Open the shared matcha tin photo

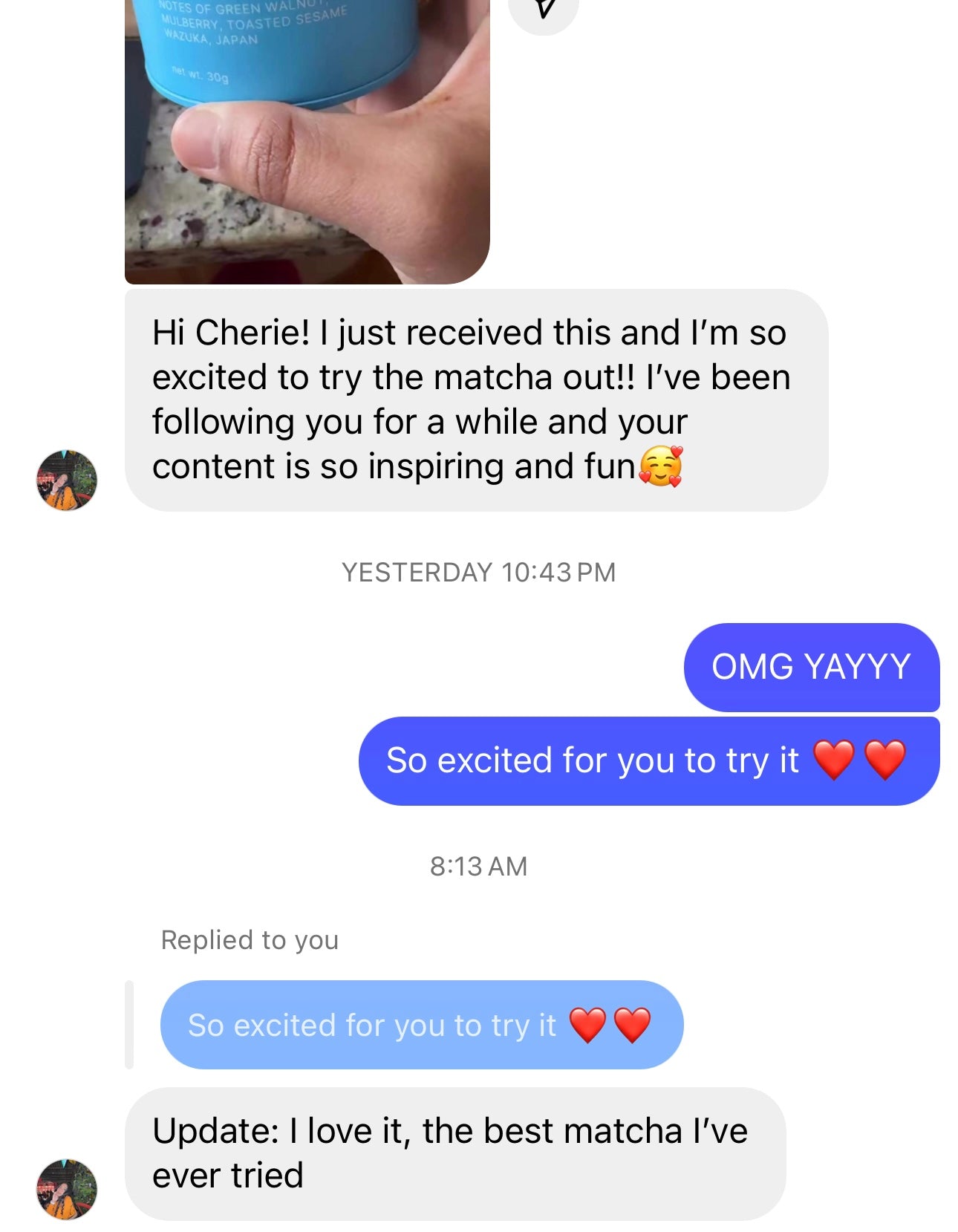pos(306,141)
